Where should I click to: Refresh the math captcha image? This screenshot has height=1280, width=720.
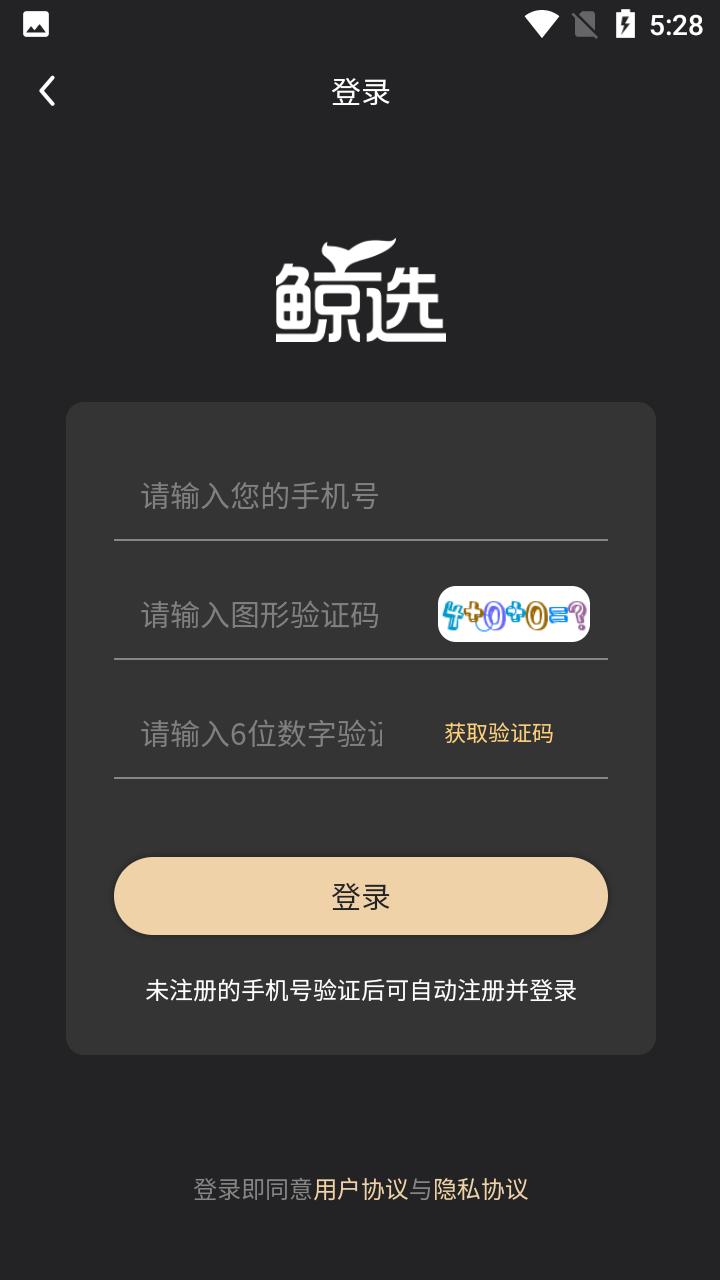point(513,614)
